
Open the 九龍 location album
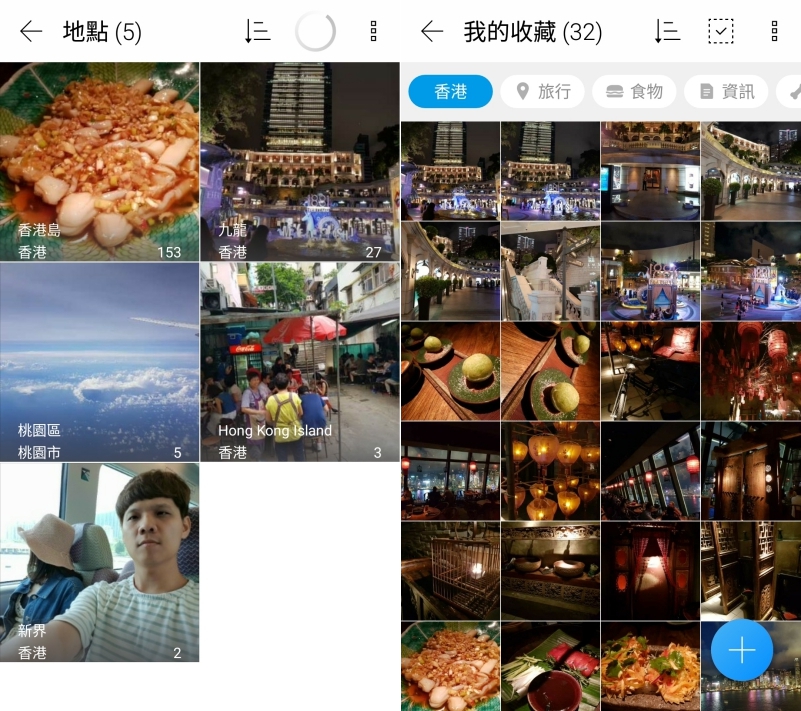point(300,162)
